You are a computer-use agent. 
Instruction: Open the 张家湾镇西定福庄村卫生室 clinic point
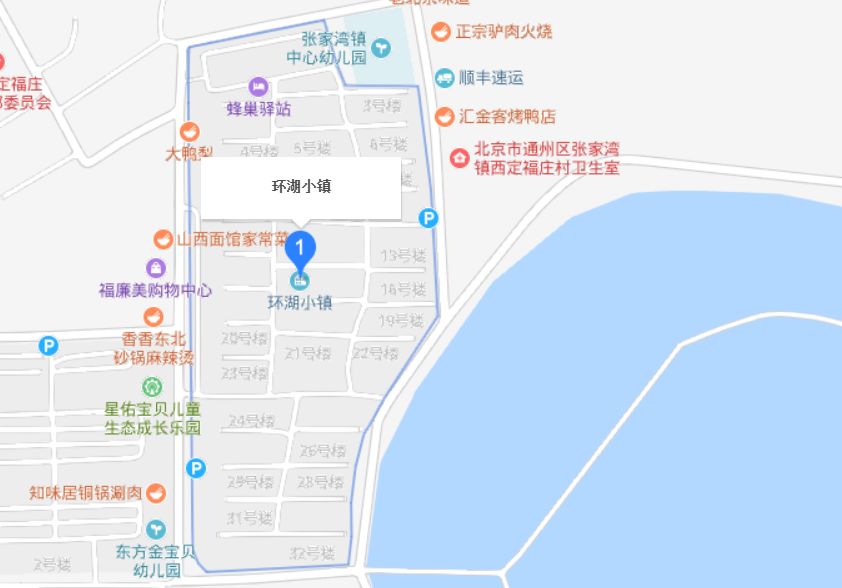pos(460,158)
